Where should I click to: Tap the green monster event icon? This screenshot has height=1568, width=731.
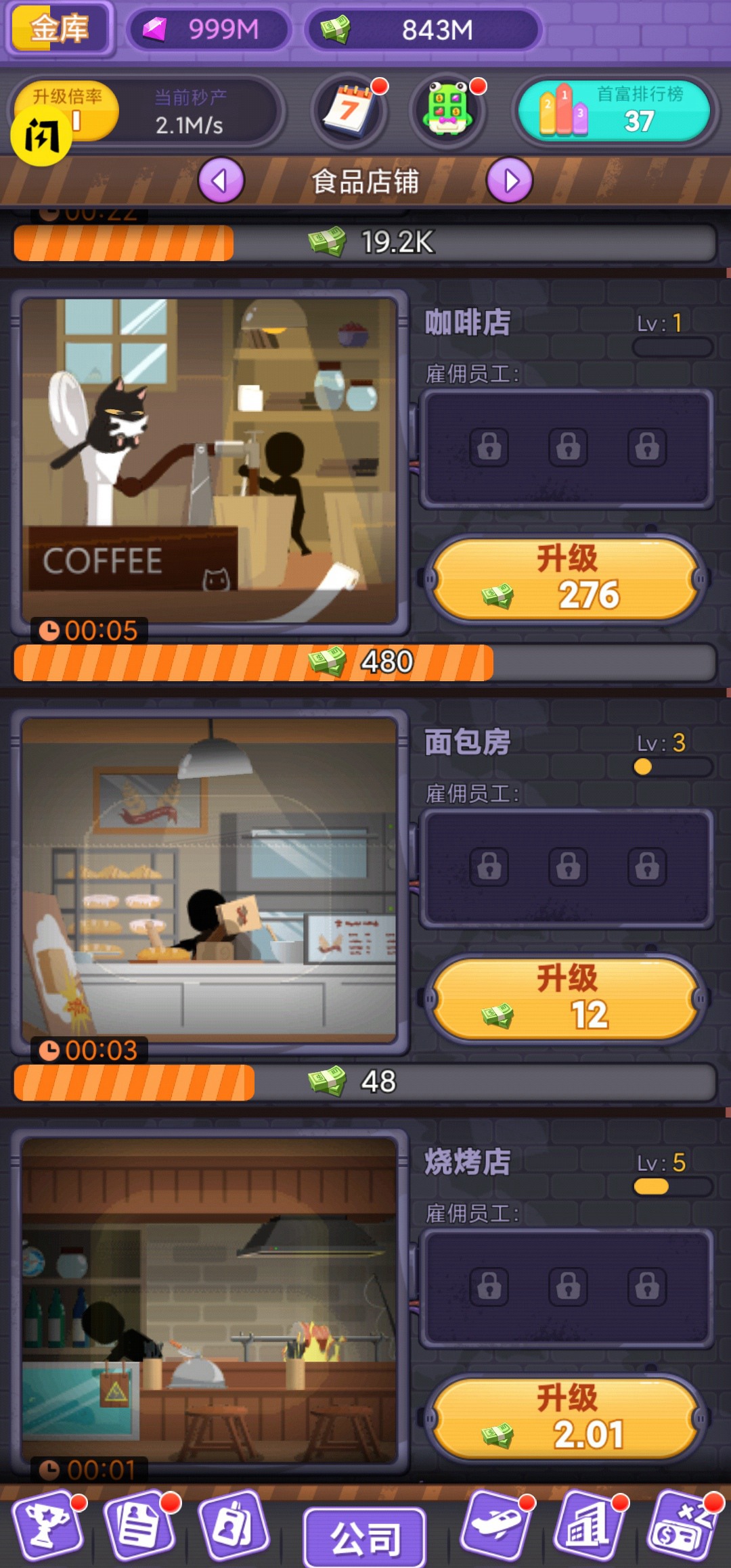point(447,110)
